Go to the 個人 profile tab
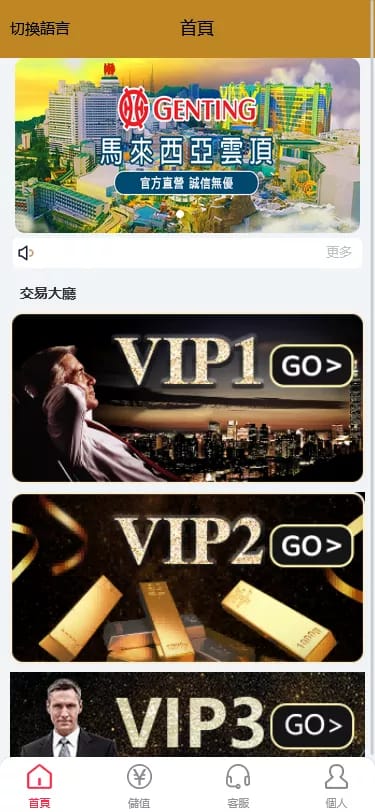Screen dimensions: 375x812 pyautogui.click(x=336, y=786)
